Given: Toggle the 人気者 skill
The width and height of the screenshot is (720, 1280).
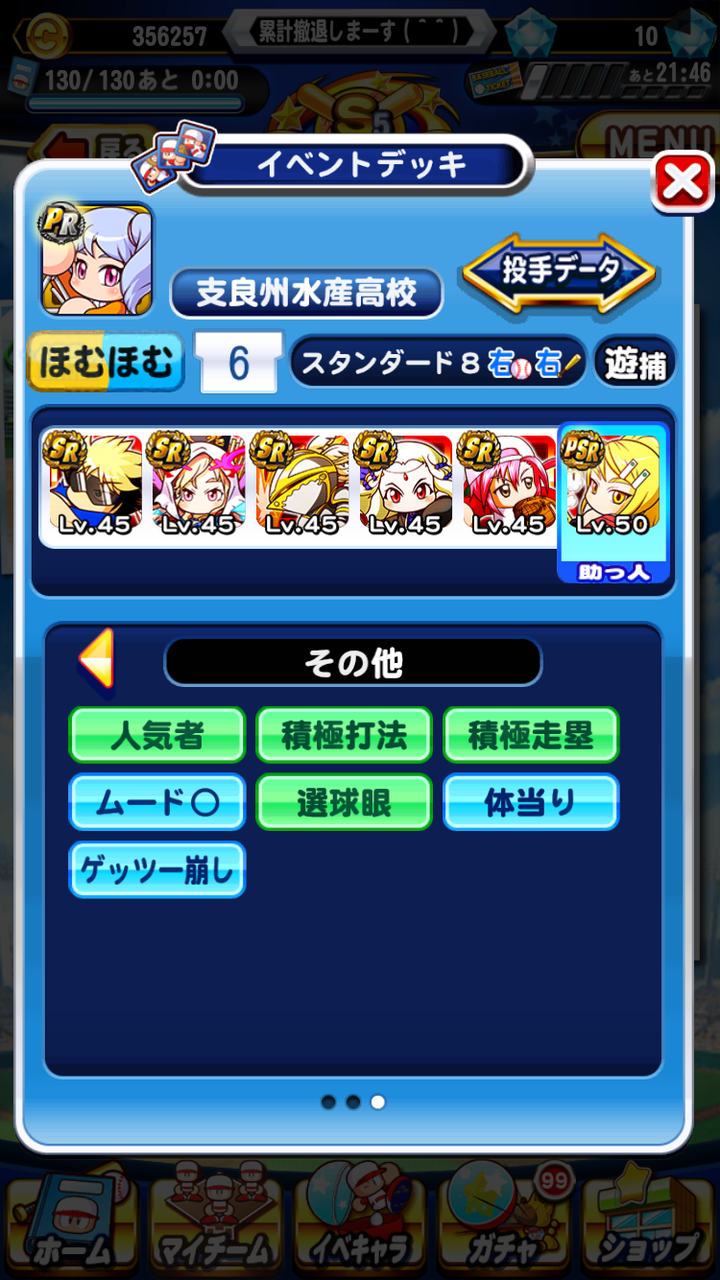Looking at the screenshot, I should 156,735.
